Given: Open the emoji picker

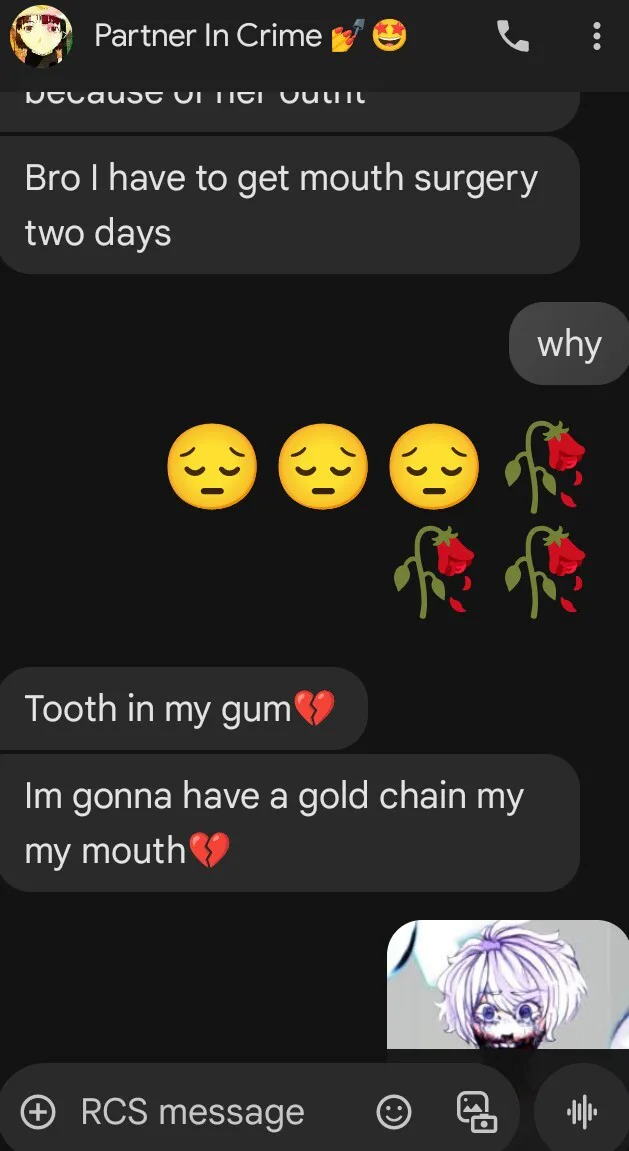Looking at the screenshot, I should click(x=394, y=1111).
